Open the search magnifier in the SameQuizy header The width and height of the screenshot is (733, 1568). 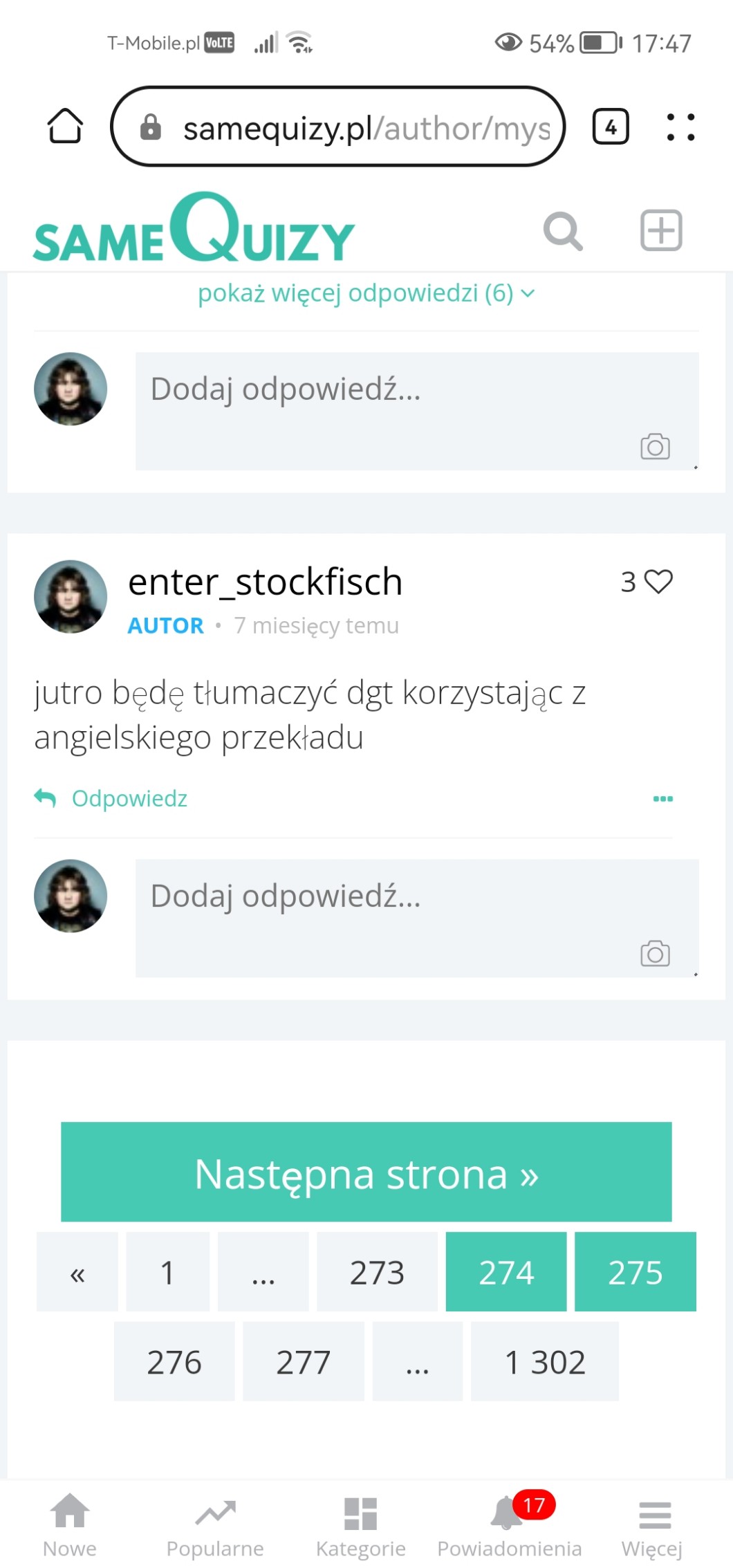coord(563,230)
